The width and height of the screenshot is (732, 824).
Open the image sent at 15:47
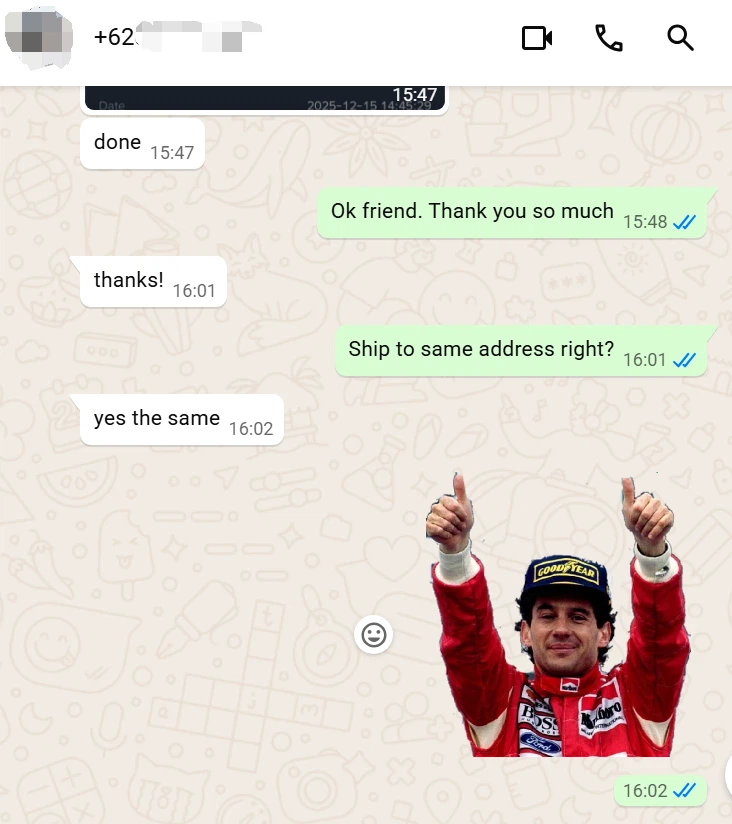coord(265,98)
